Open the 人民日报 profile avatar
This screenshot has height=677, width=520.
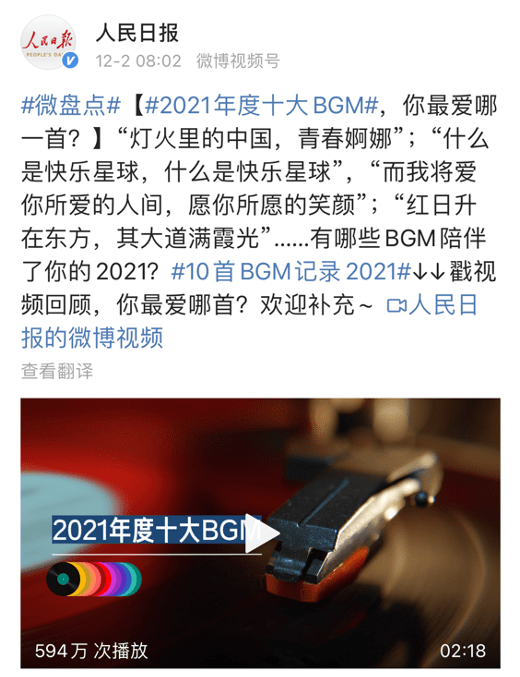pos(49,42)
